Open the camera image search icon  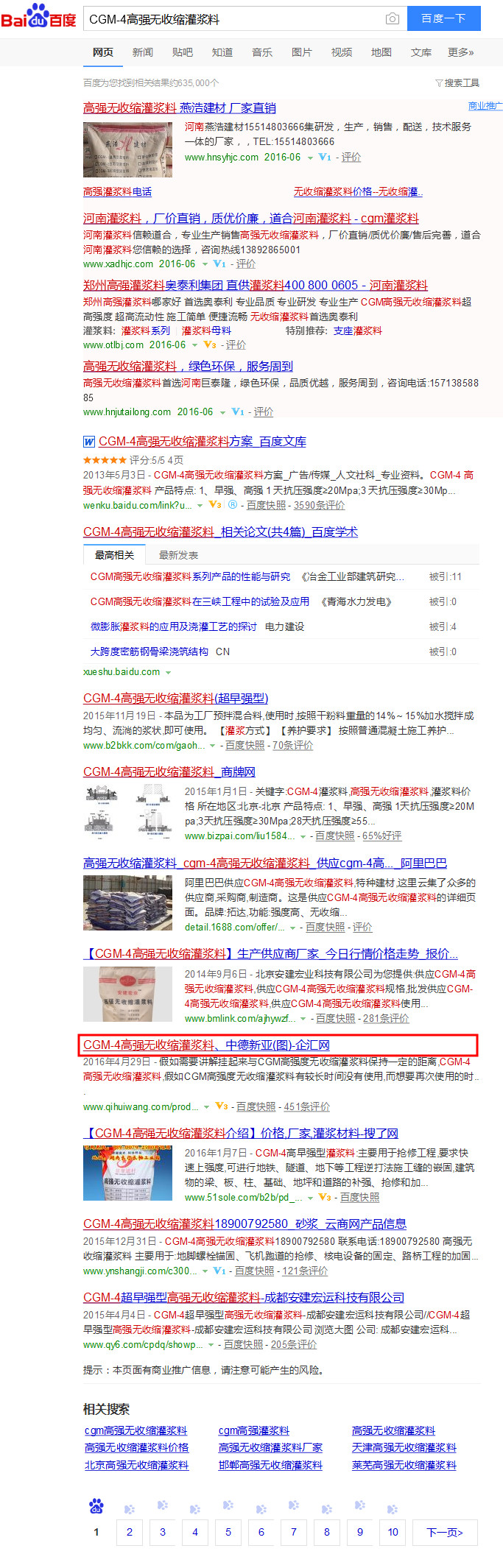pos(393,19)
